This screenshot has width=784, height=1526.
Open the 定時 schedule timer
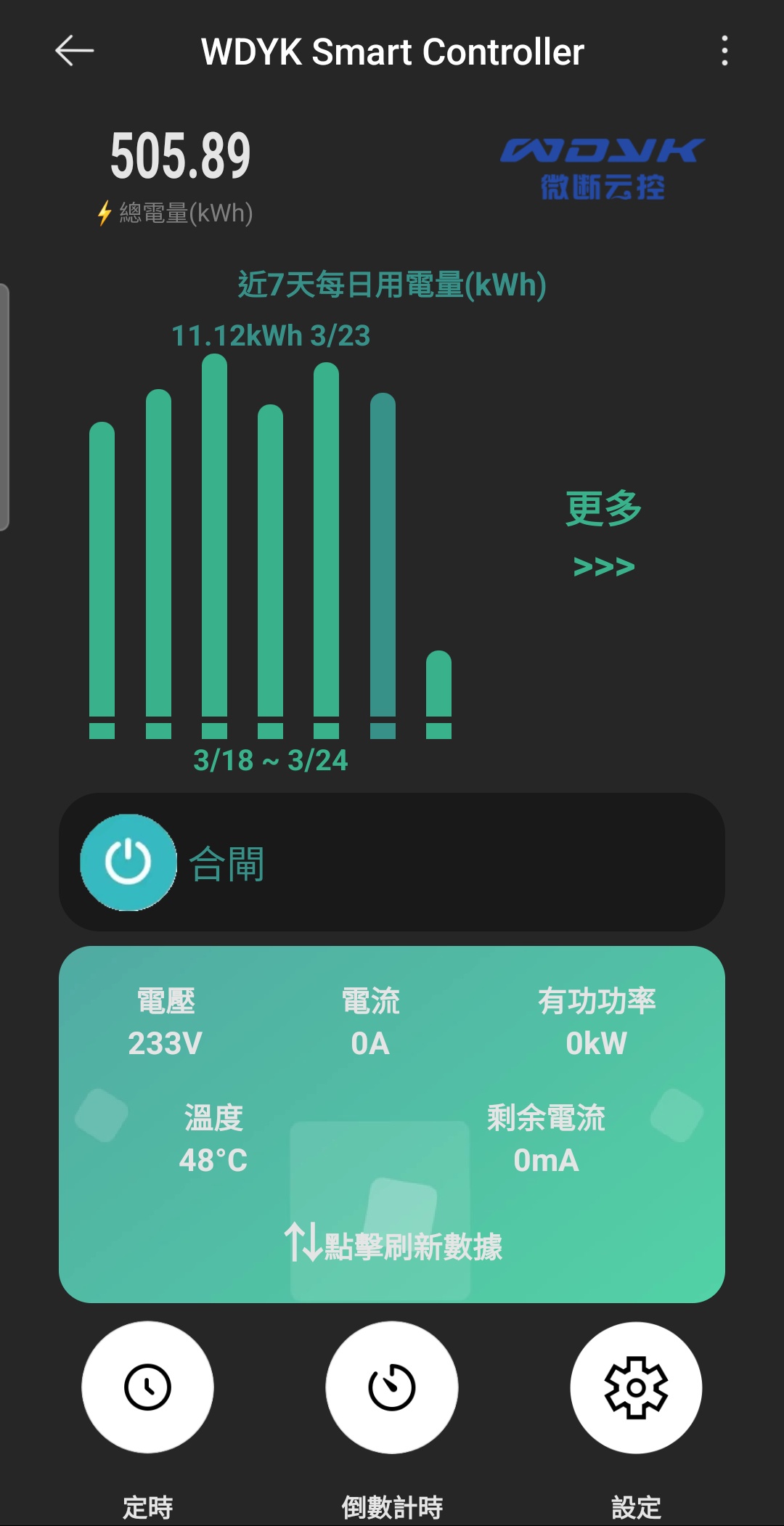point(147,1387)
